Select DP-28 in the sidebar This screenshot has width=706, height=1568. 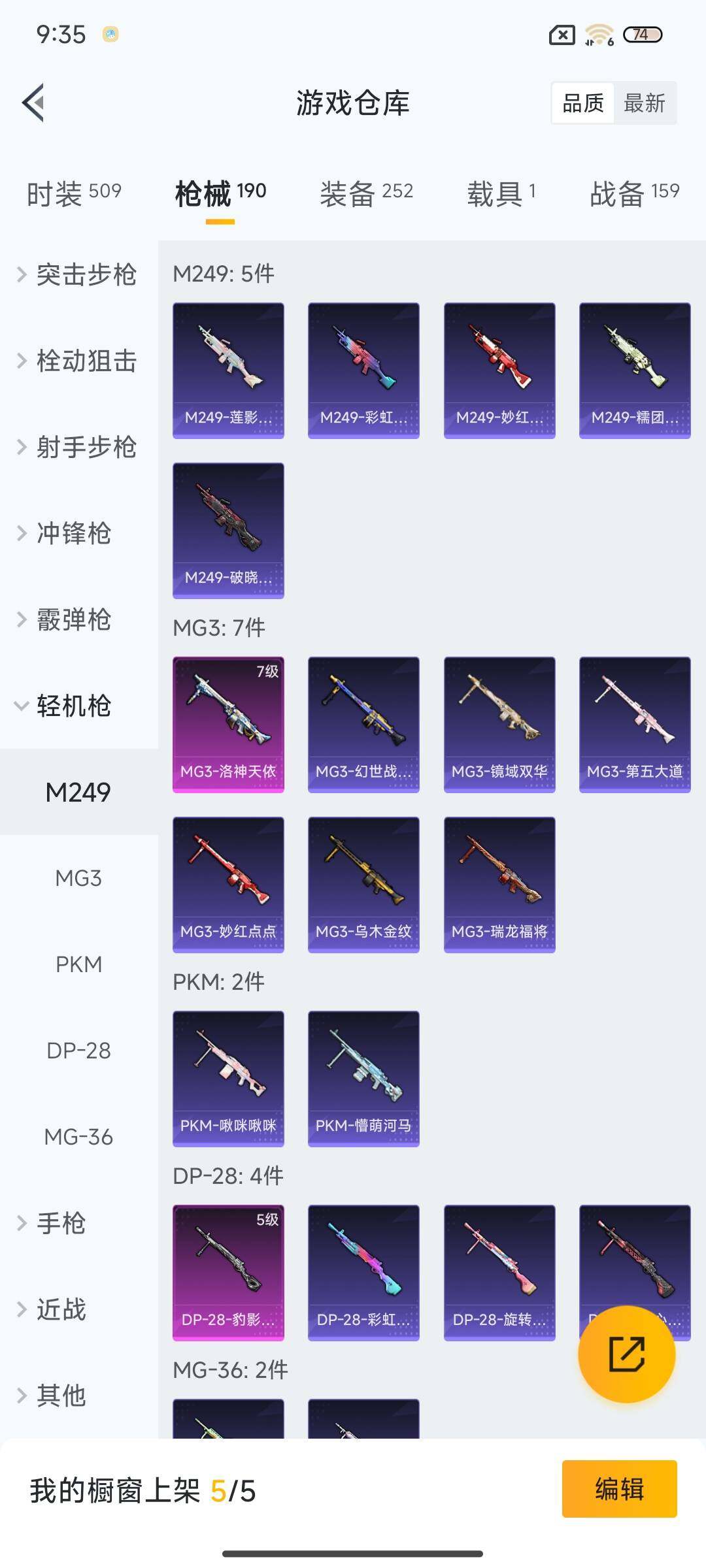78,1051
